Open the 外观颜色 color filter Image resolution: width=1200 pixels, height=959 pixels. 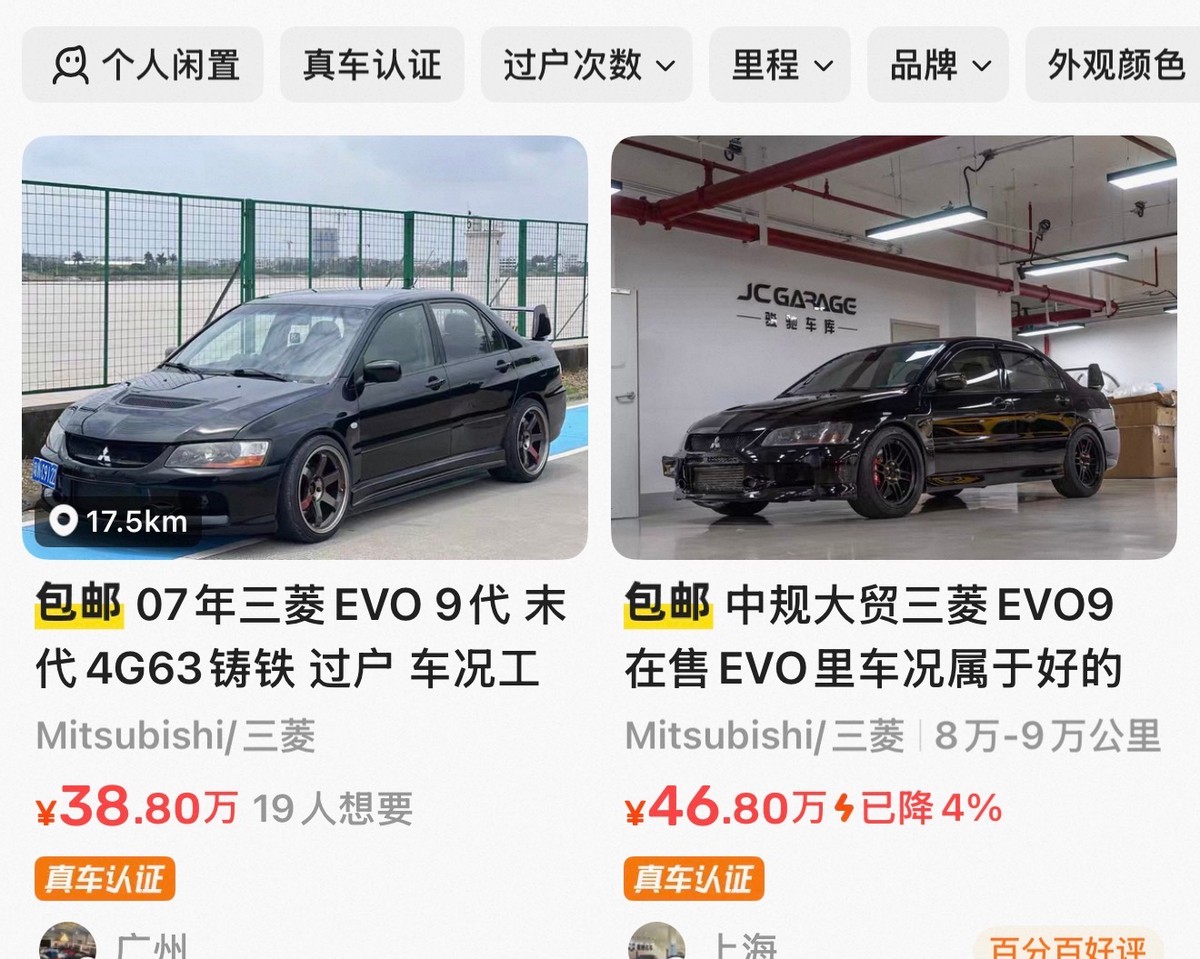pyautogui.click(x=1114, y=65)
